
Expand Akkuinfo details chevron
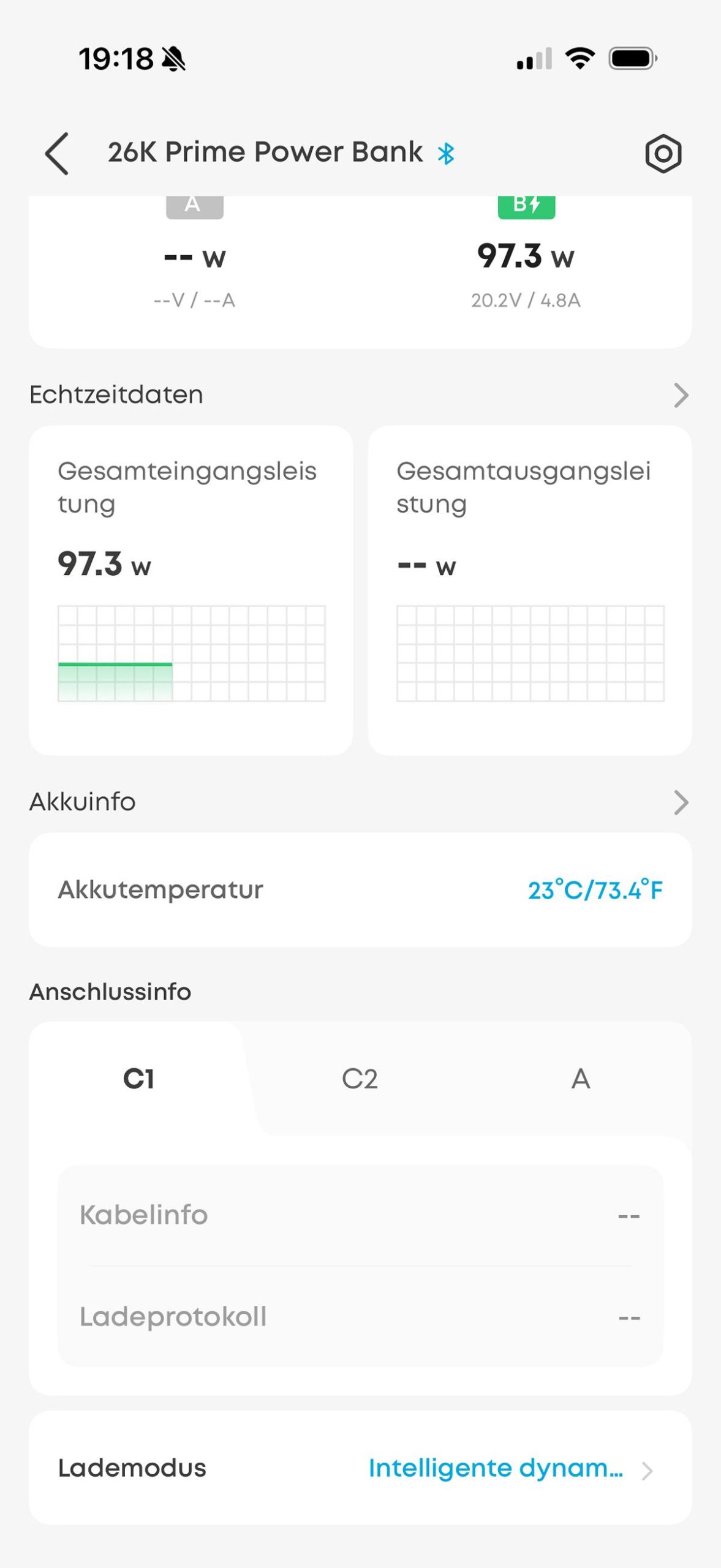681,802
